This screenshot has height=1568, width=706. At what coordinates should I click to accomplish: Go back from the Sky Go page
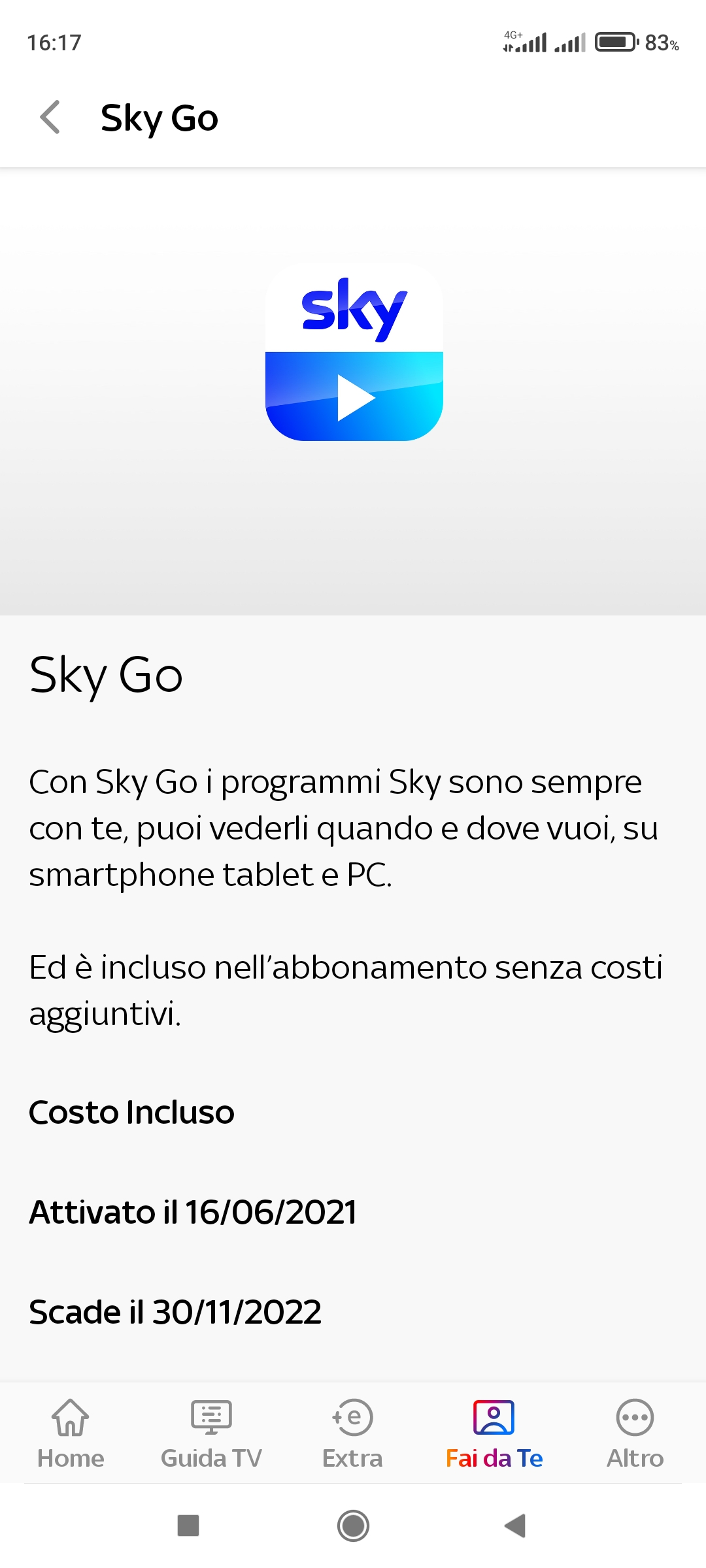tap(50, 118)
